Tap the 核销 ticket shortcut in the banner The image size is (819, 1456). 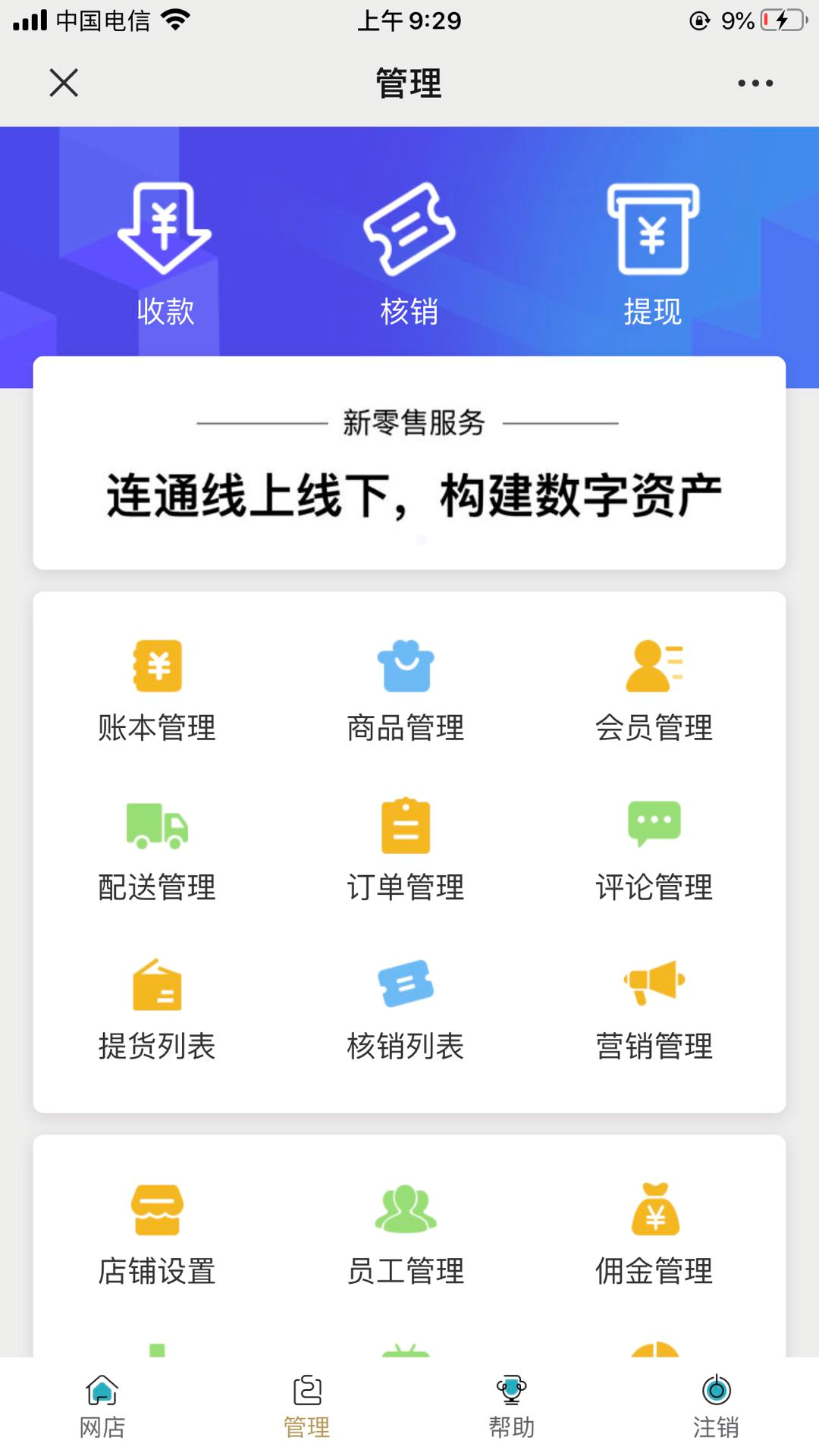click(409, 255)
